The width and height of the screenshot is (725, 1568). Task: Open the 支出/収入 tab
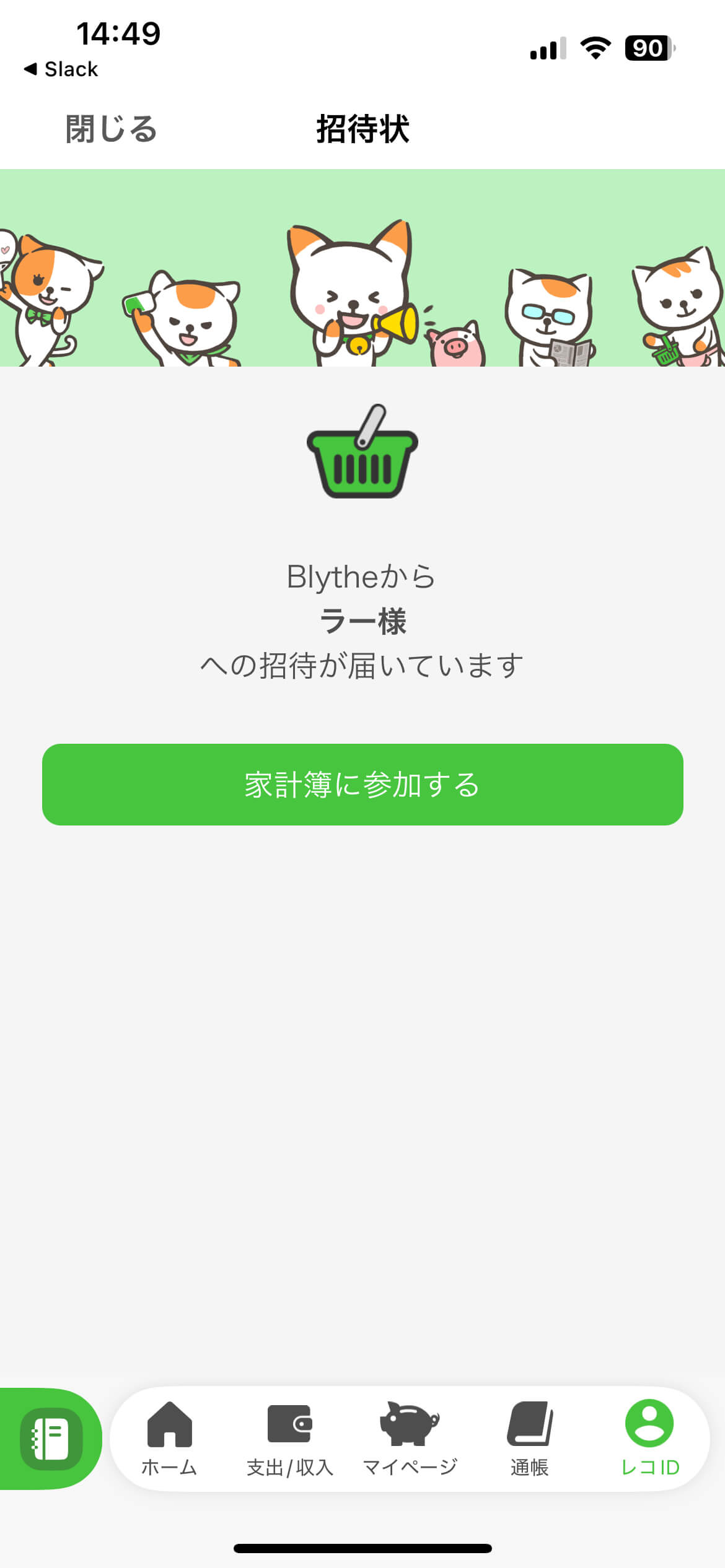289,1438
